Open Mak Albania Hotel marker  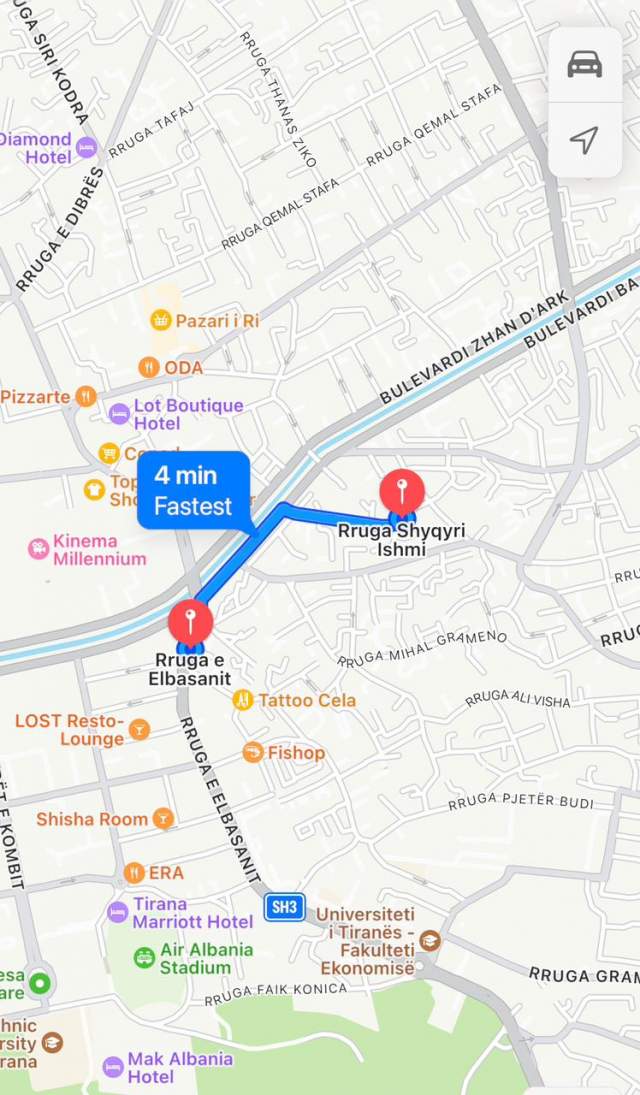(113, 1067)
